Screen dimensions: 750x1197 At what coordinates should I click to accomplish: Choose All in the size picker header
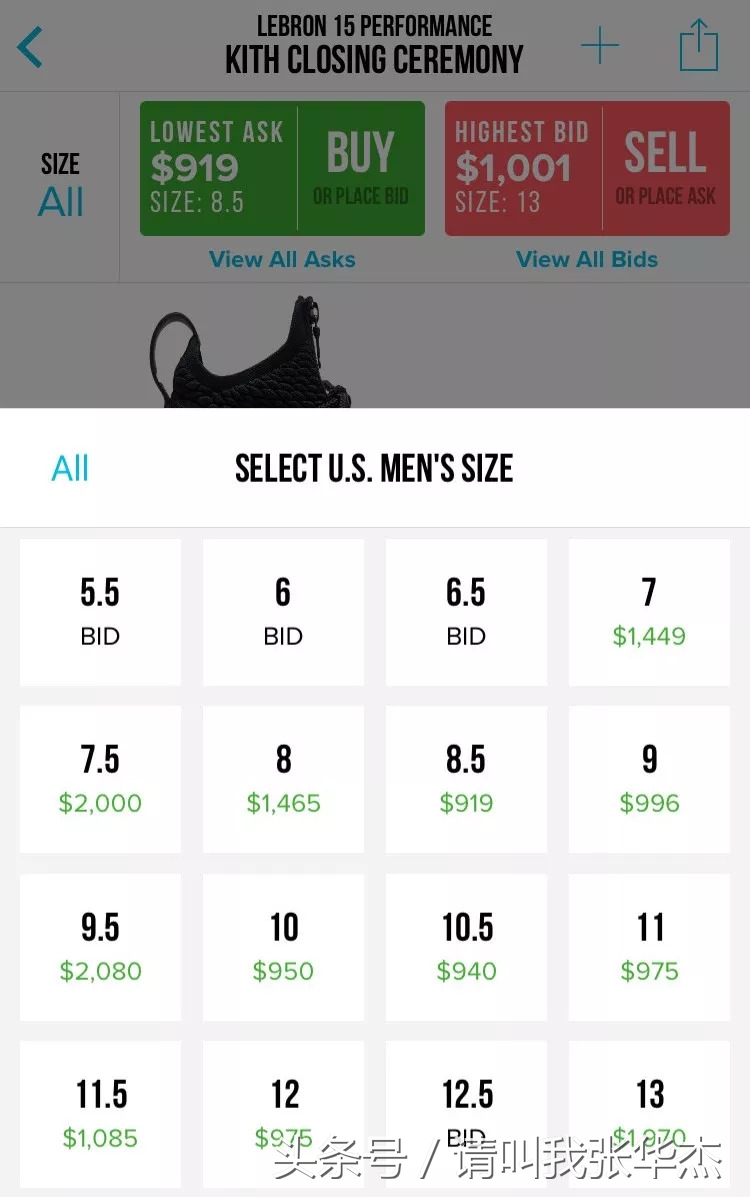tap(70, 468)
